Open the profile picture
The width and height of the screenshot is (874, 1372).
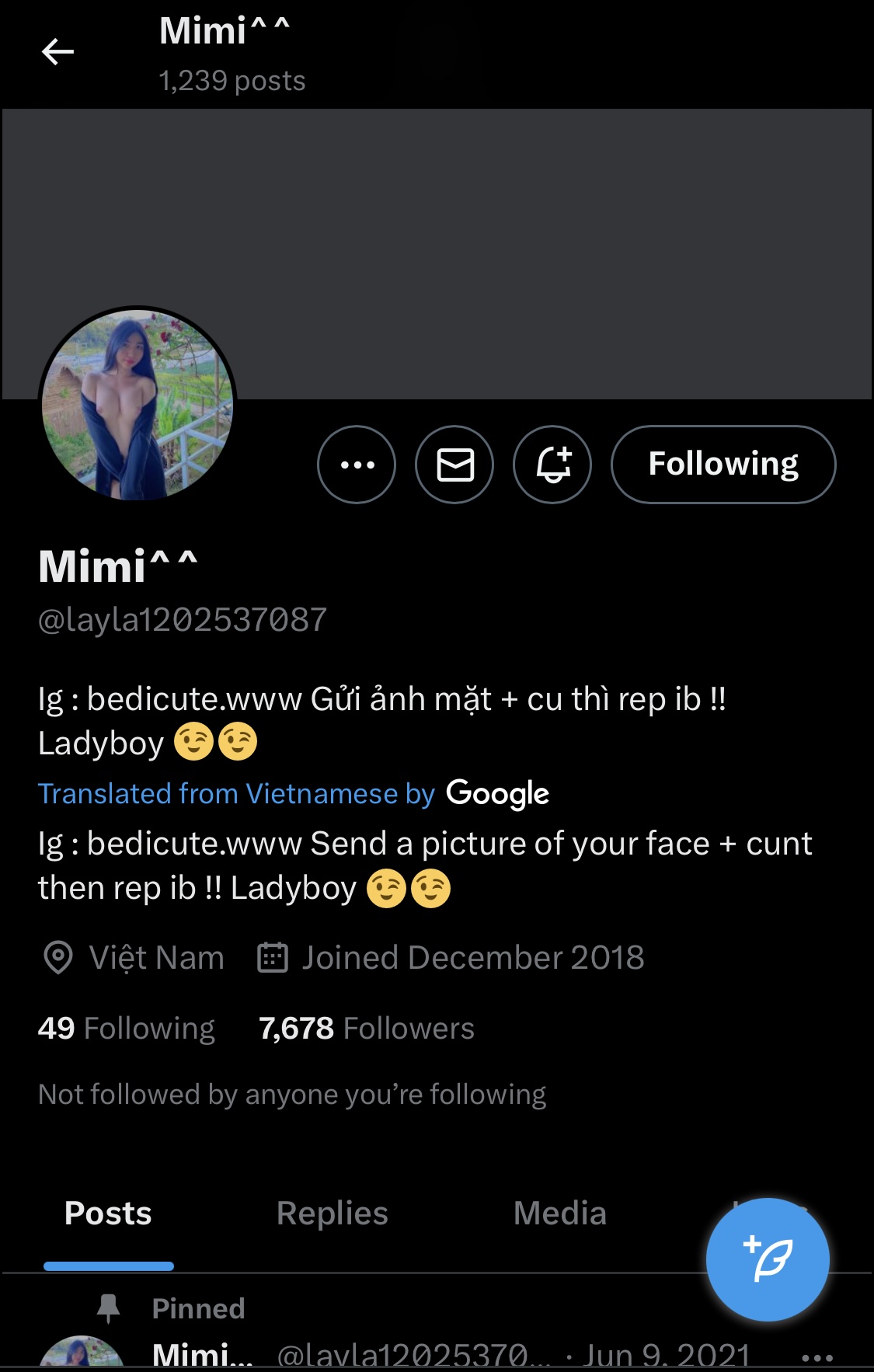(x=138, y=404)
